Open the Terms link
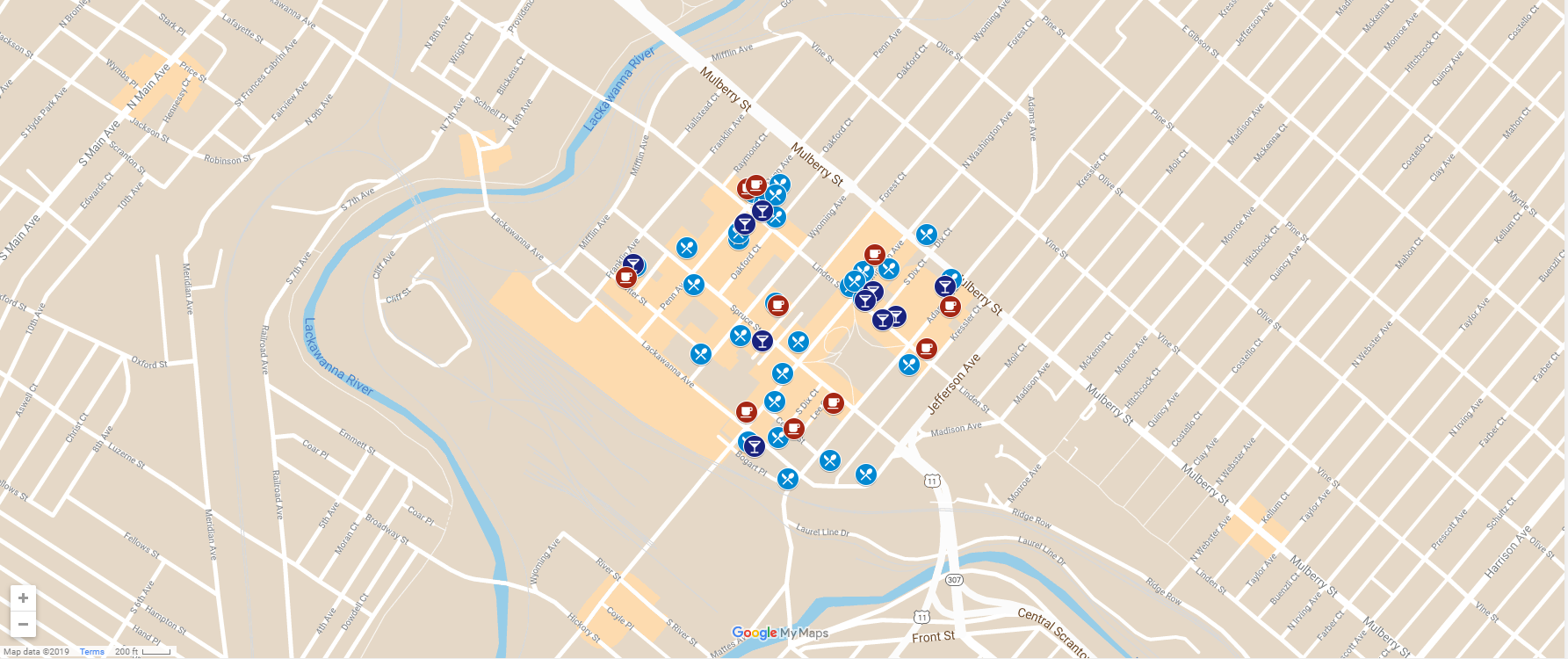 (x=91, y=652)
